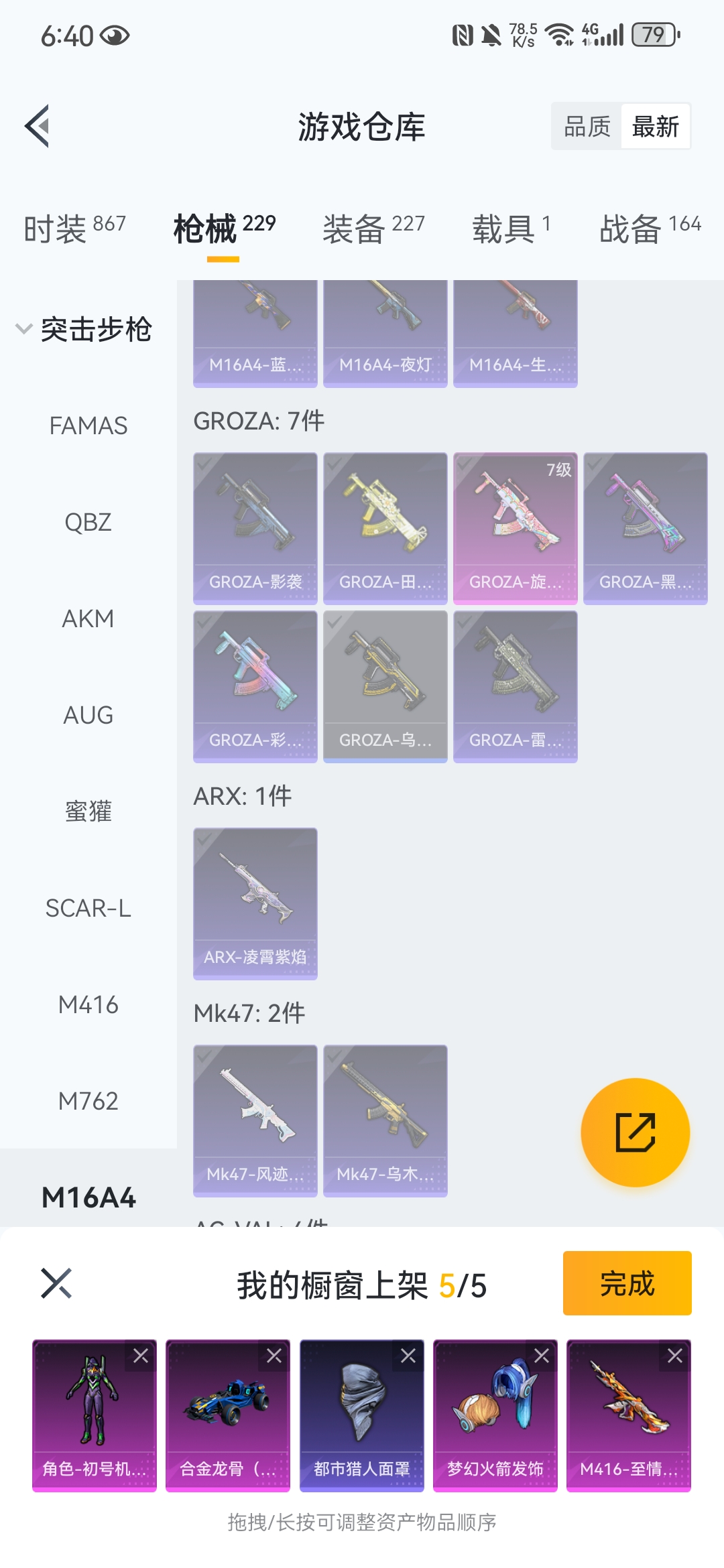Go back from 游戏仓库

[38, 126]
